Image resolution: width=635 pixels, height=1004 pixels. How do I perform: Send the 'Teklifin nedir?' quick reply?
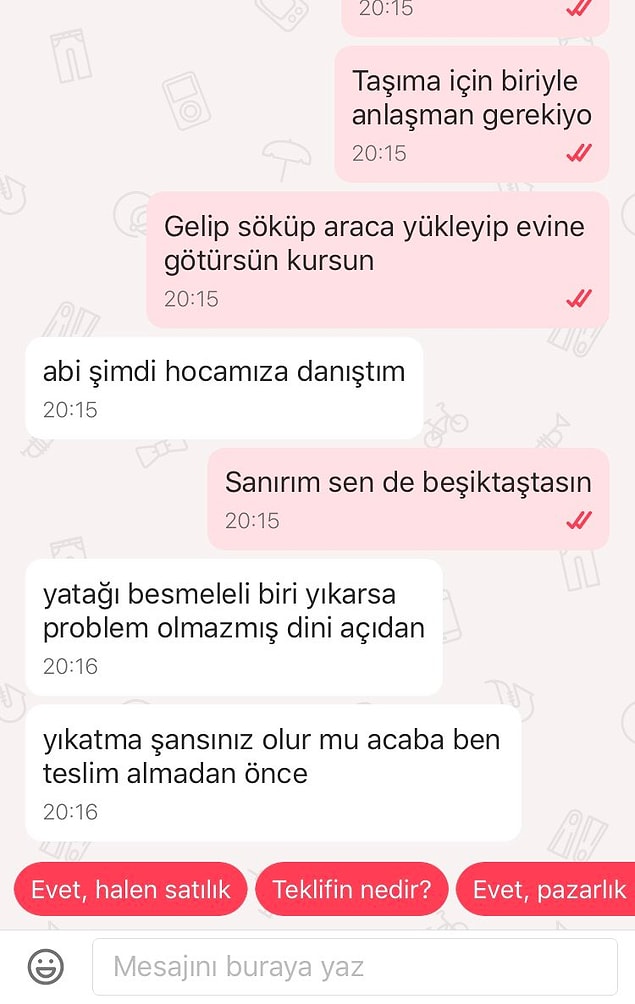tap(351, 889)
